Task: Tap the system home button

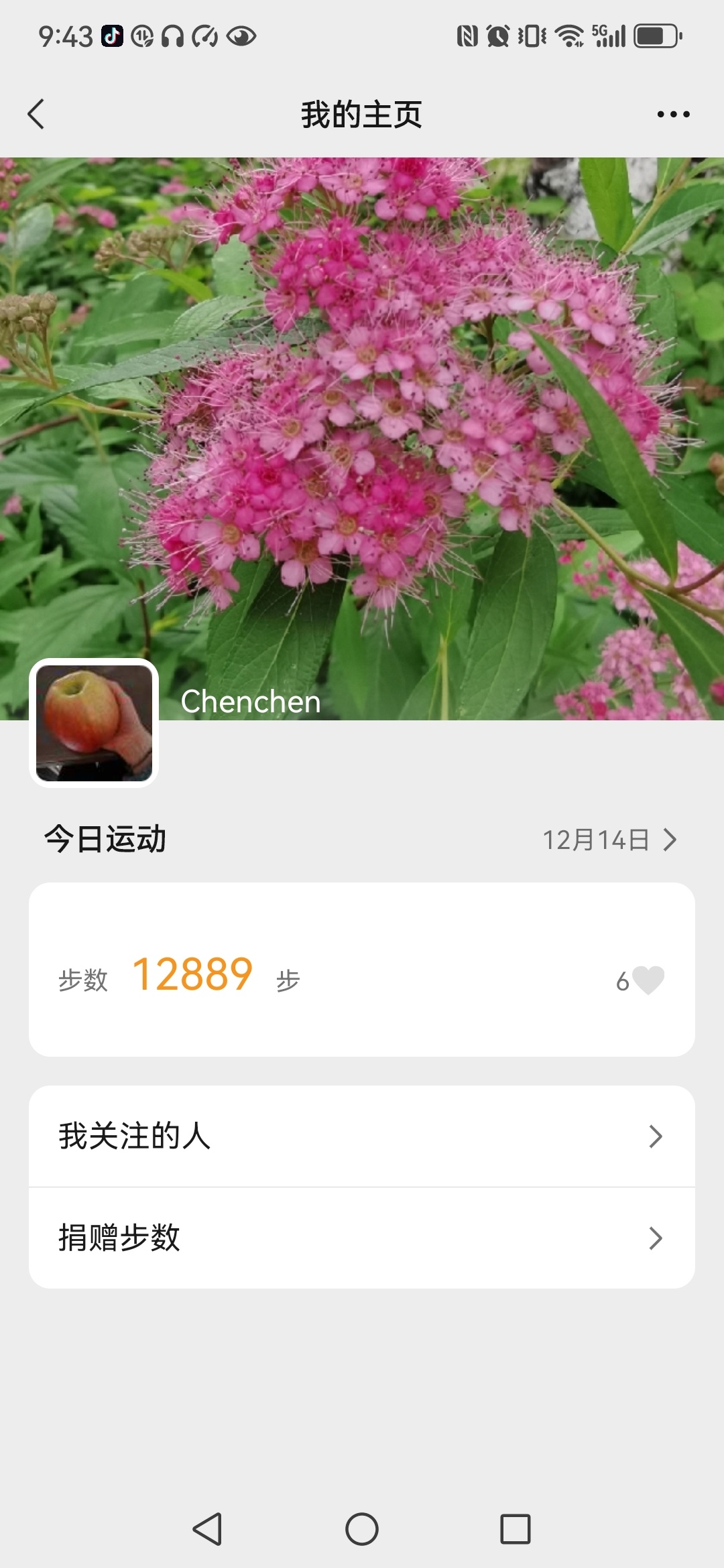Action: coord(362,1529)
